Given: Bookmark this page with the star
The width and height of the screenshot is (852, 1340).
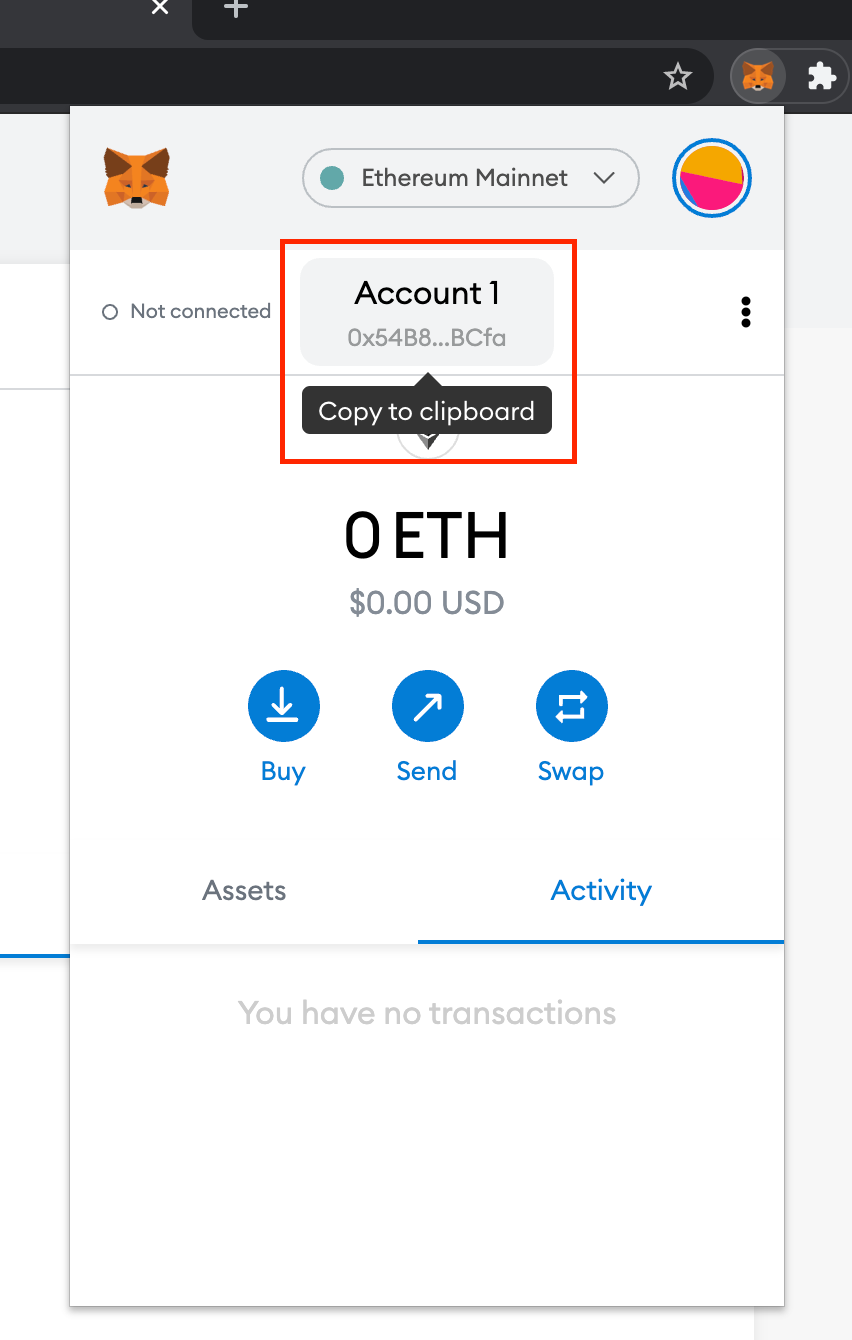Looking at the screenshot, I should 678,76.
